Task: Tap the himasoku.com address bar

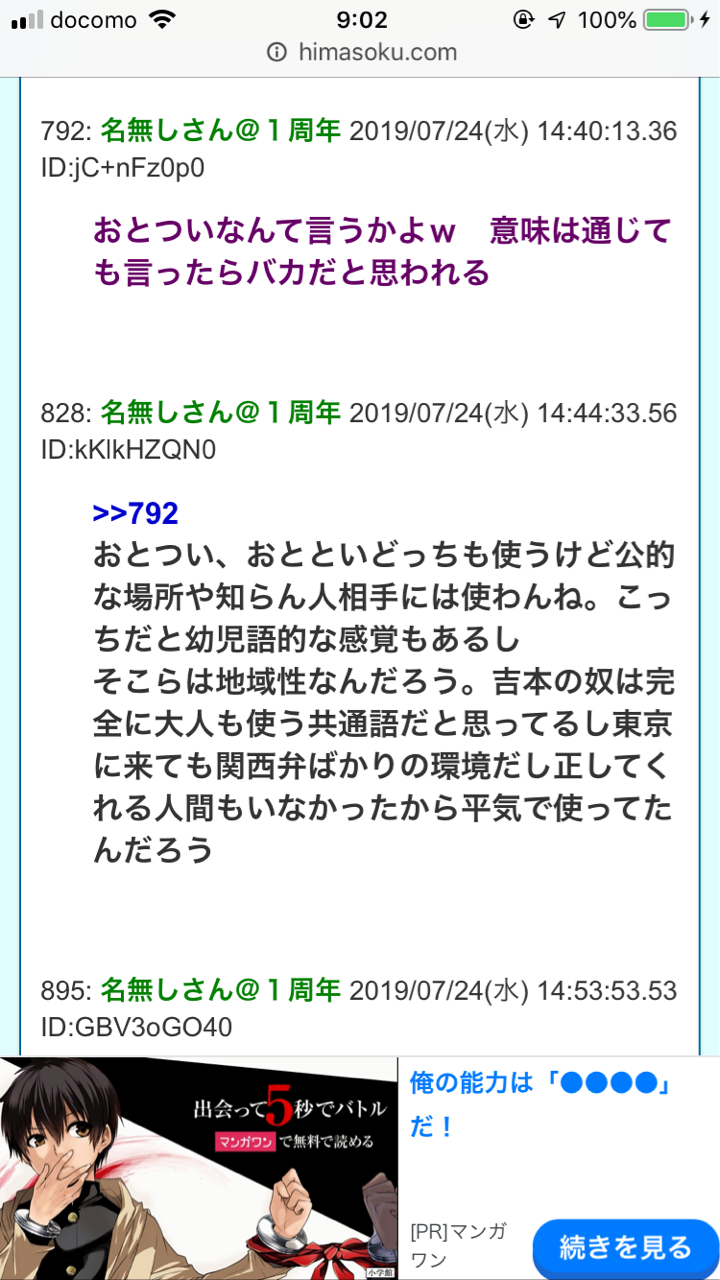Action: click(x=360, y=53)
